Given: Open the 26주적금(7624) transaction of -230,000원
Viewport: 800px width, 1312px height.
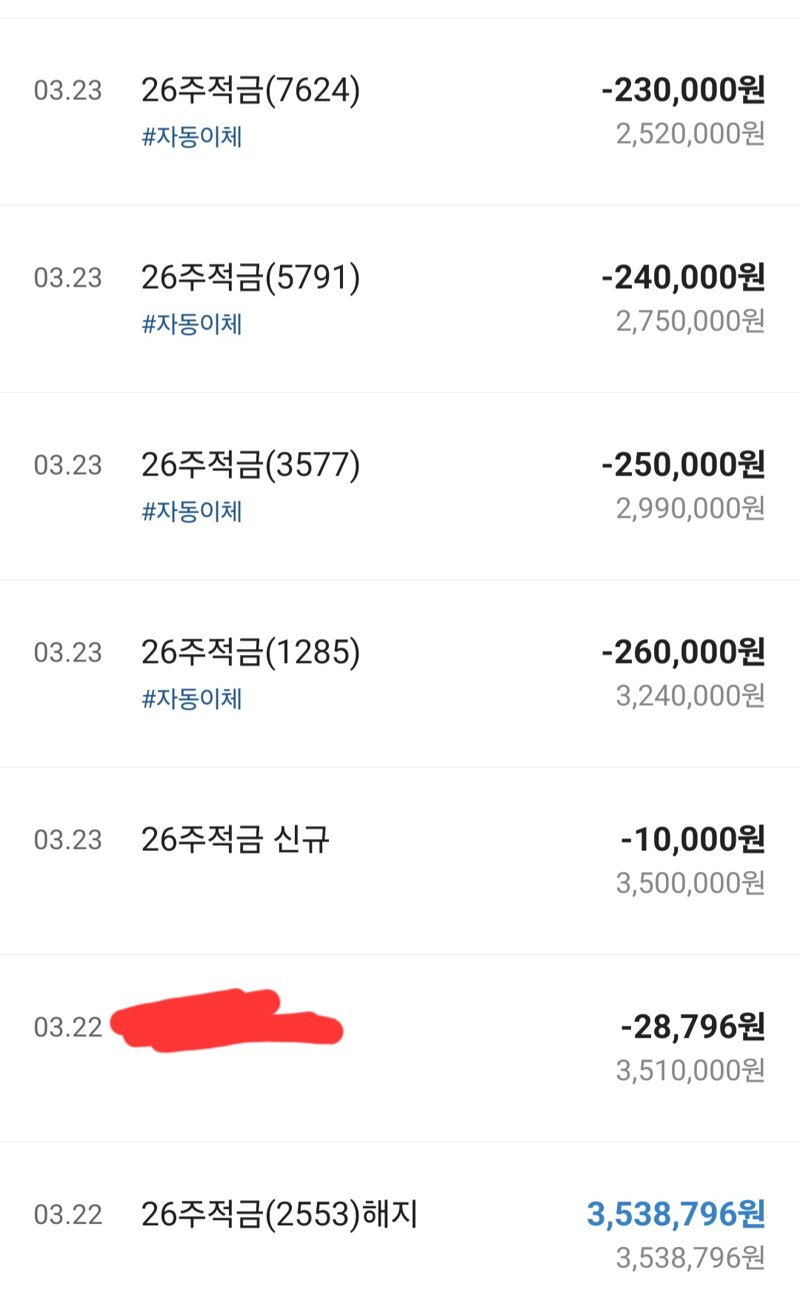Looking at the screenshot, I should [400, 111].
